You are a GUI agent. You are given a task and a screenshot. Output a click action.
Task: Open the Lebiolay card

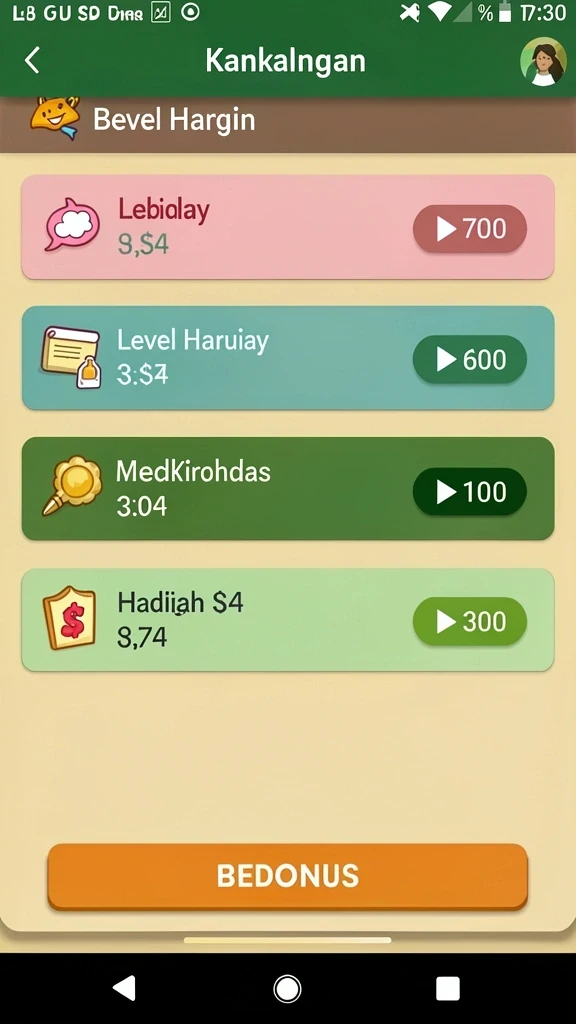(x=288, y=227)
